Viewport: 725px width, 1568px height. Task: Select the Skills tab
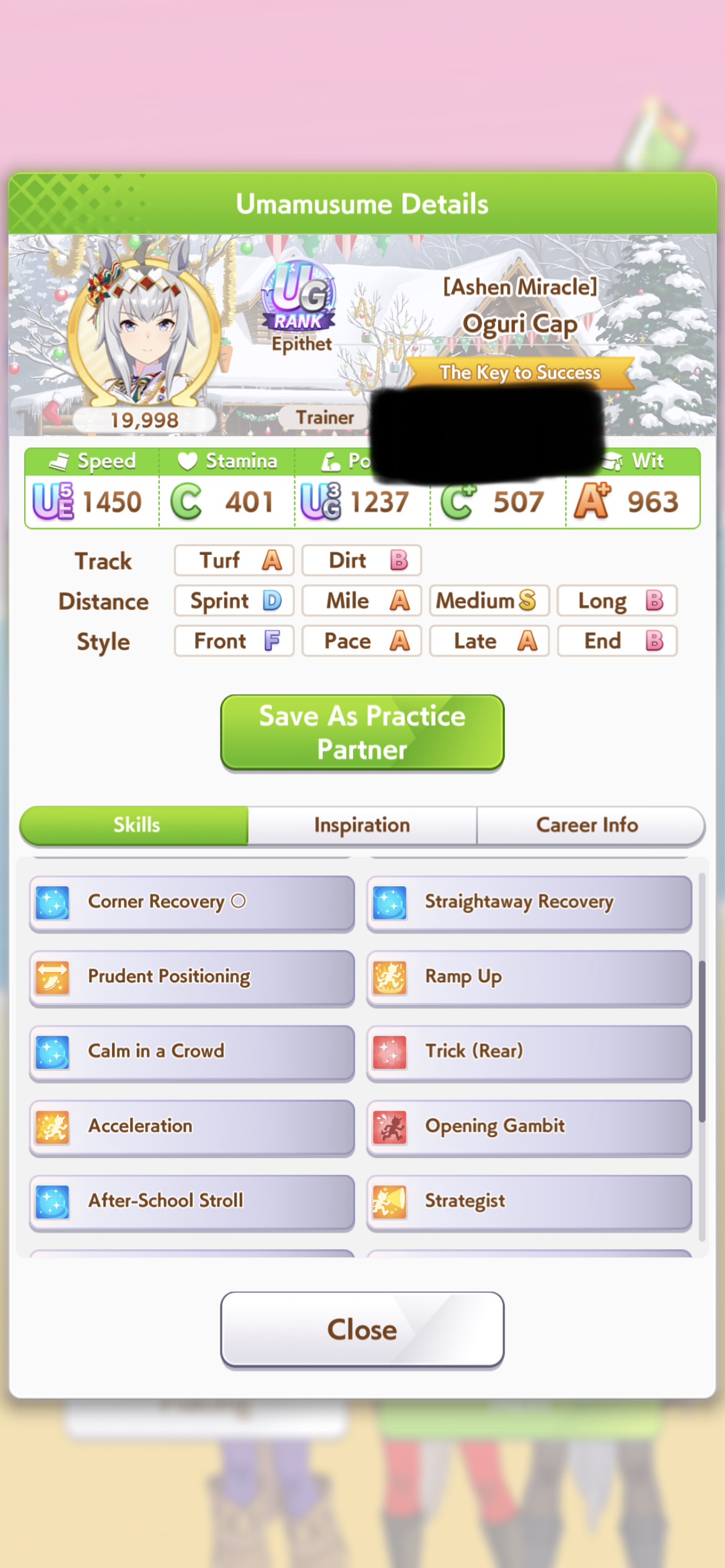click(134, 825)
